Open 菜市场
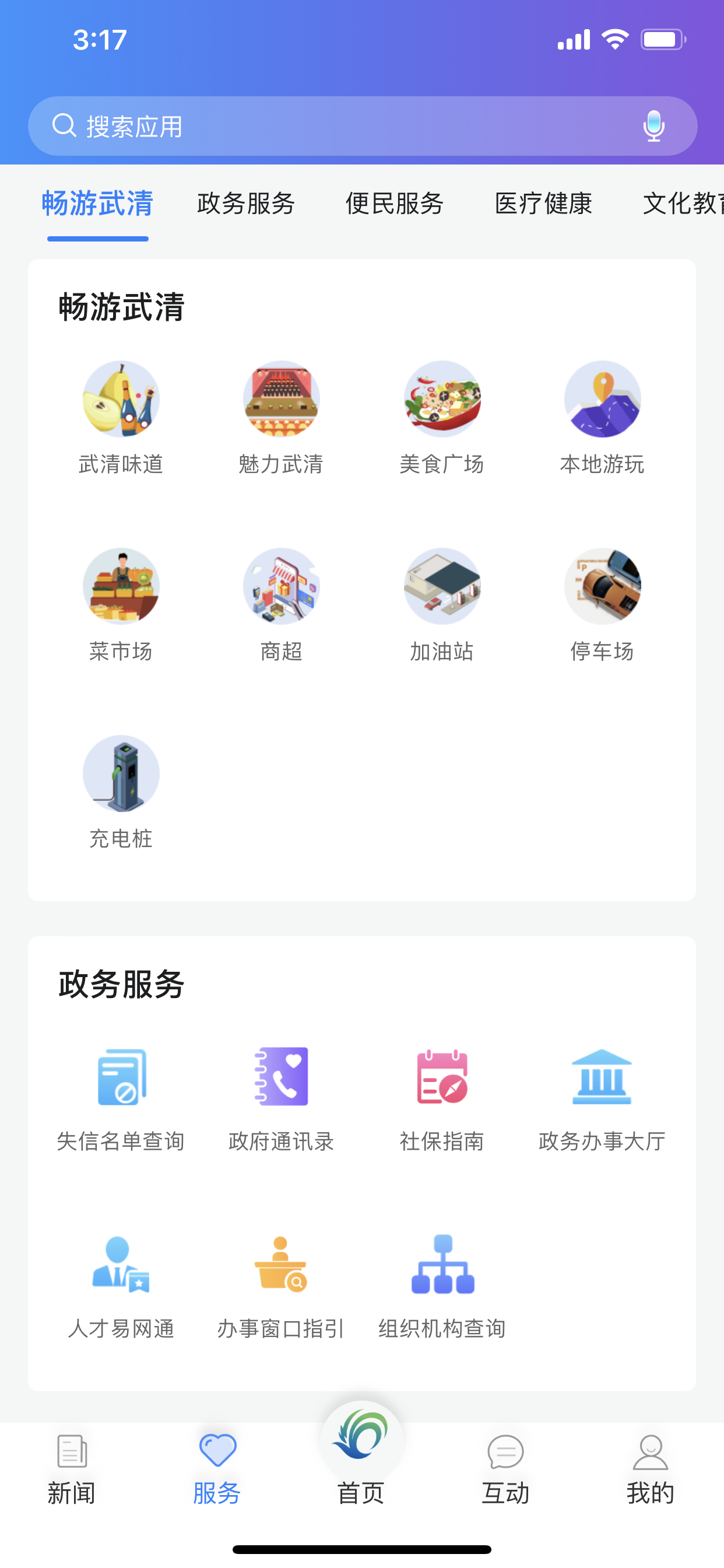Viewport: 724px width, 1568px height. pyautogui.click(x=121, y=605)
